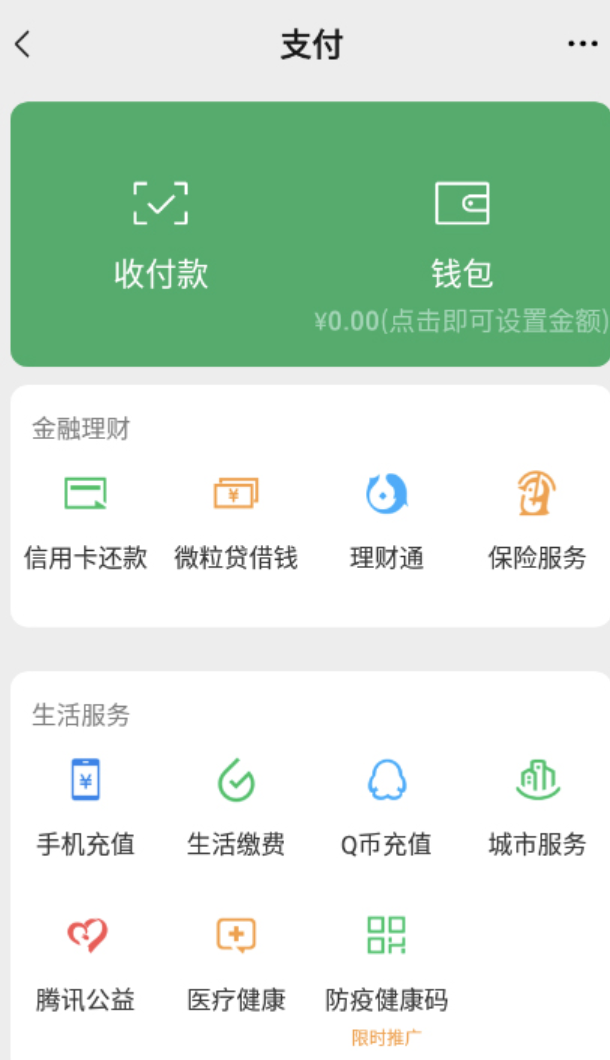Open the three-dot overflow menu
This screenshot has height=1060, width=610.
[x=582, y=45]
